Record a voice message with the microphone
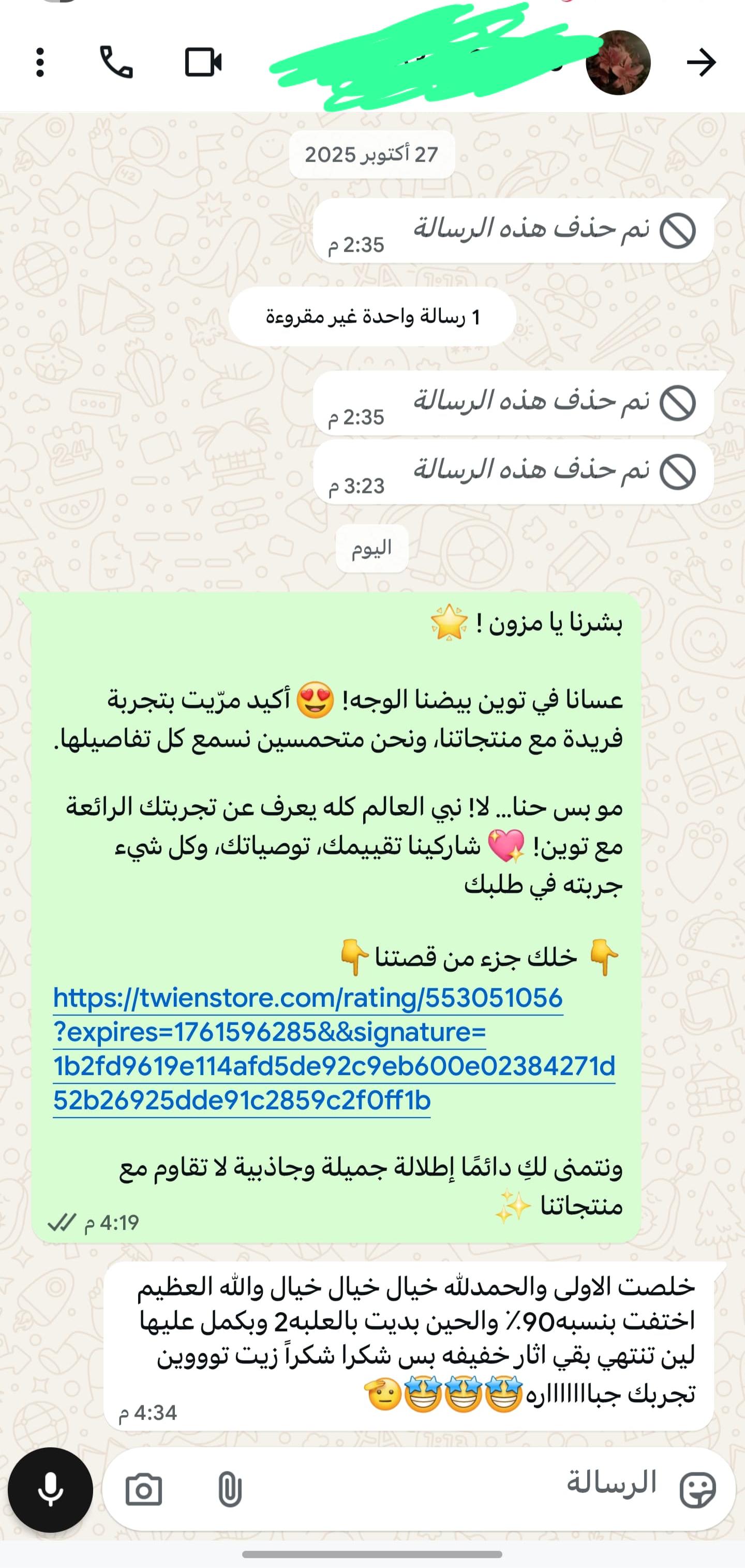 point(51,1490)
